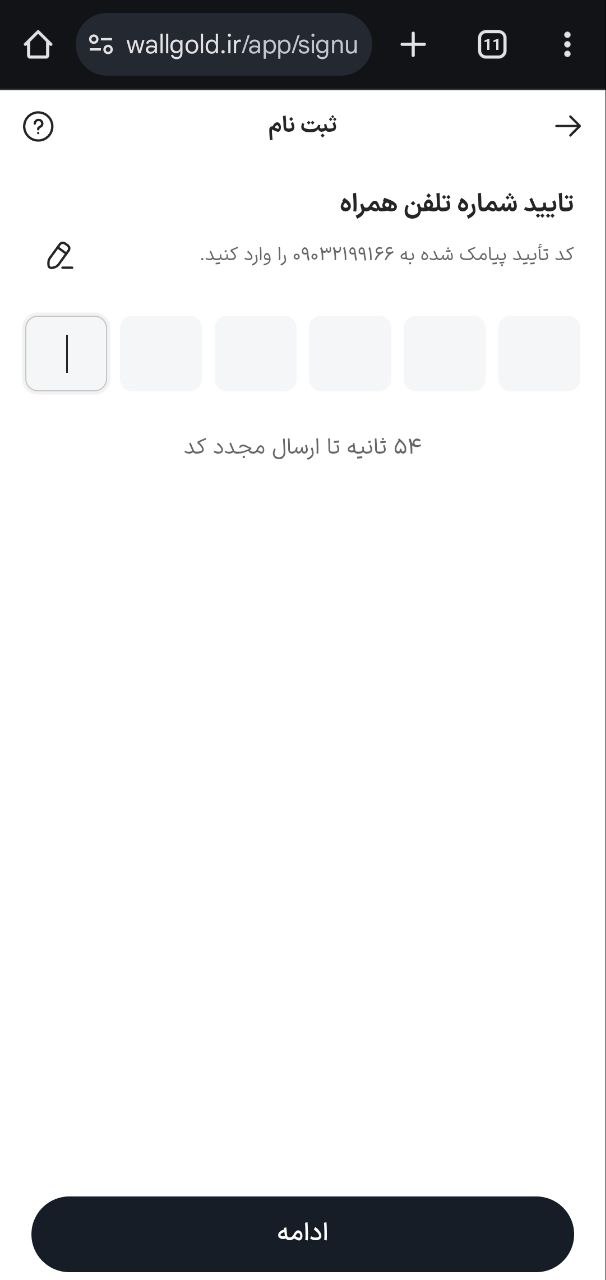Open a new browser tab

tap(413, 45)
